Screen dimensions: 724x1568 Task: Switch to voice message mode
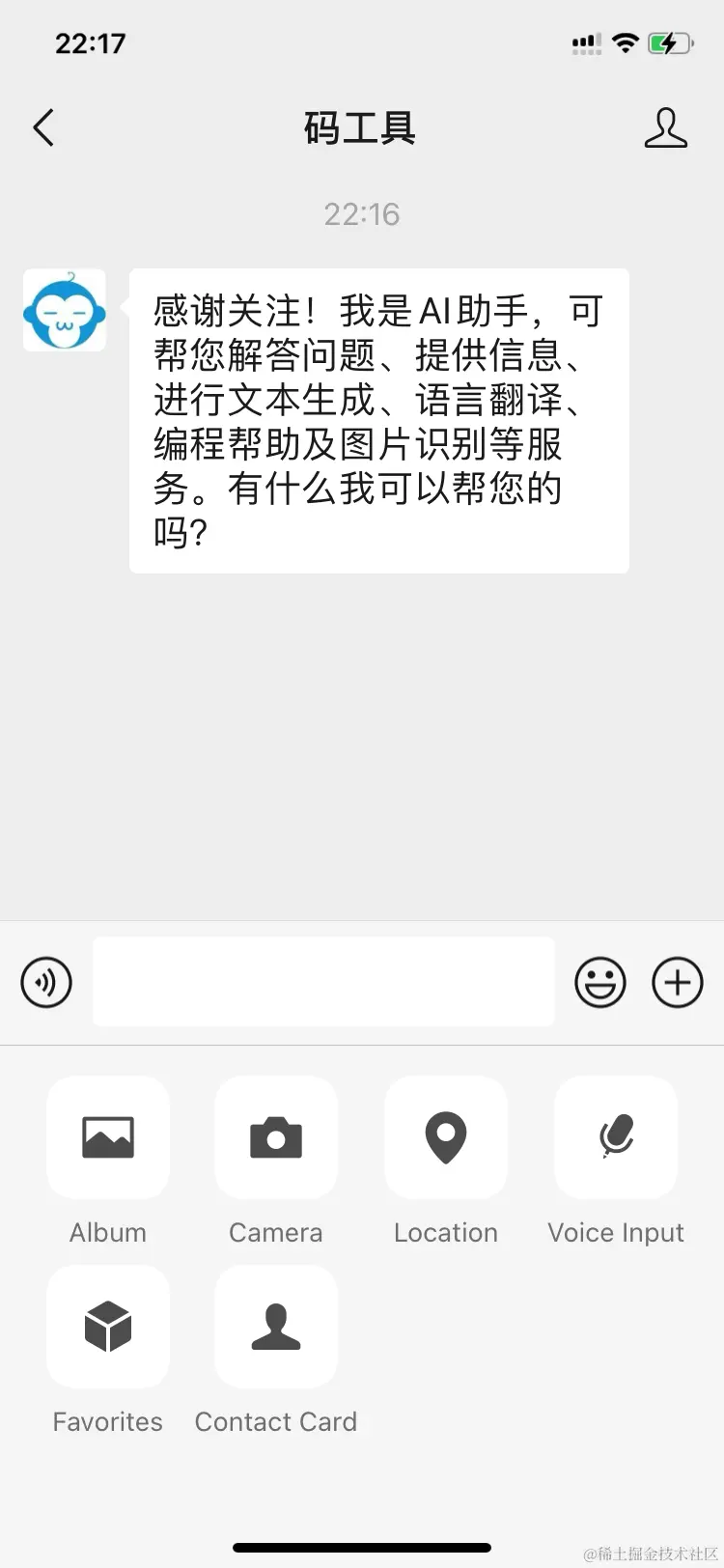coord(46,982)
